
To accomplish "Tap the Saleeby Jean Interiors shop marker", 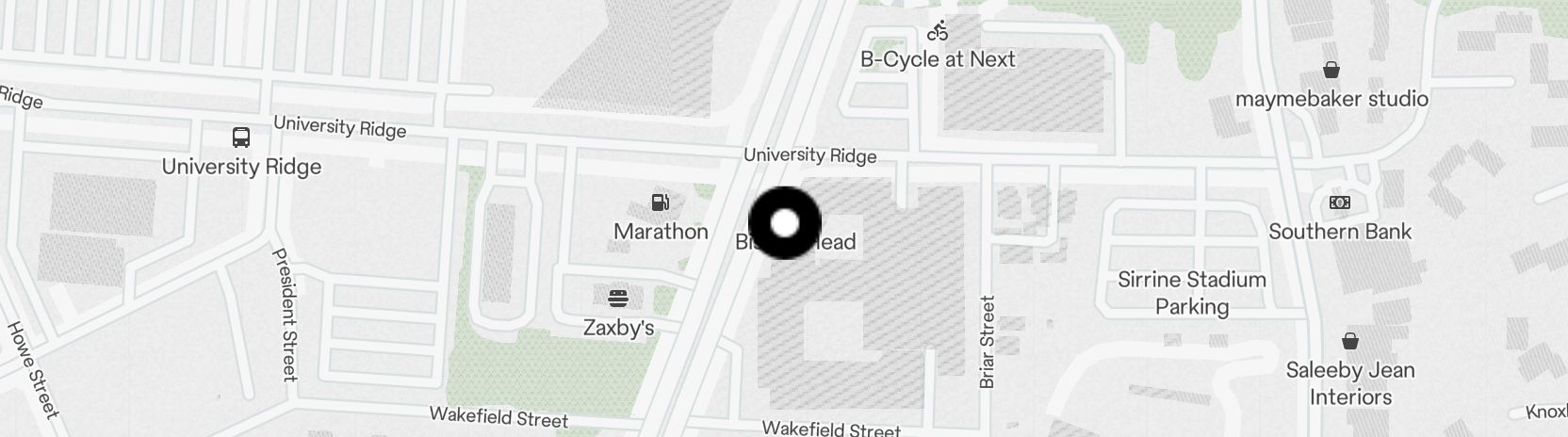I will [1350, 341].
